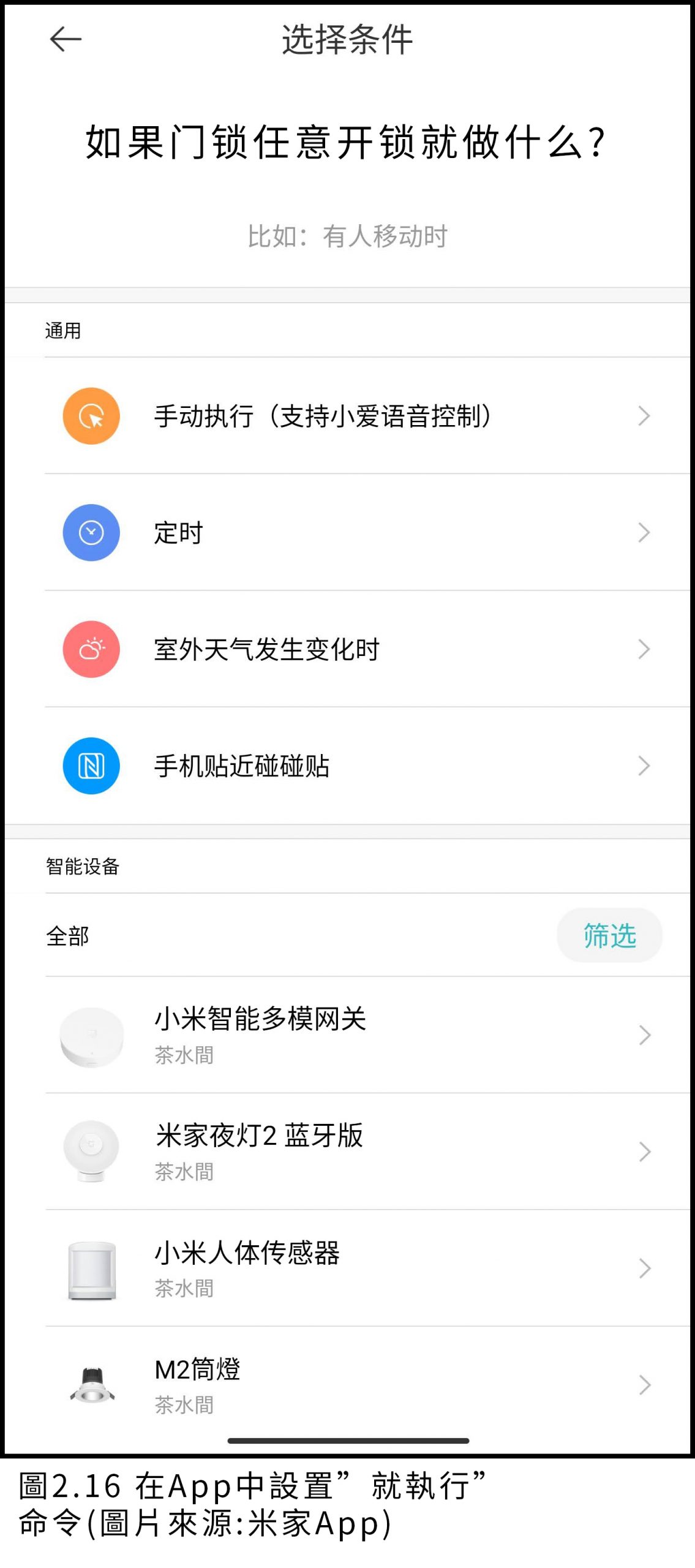This screenshot has height=1568, width=695.
Task: Select 米家夜灯2 蓝牙版 device
Action: click(x=355, y=1151)
